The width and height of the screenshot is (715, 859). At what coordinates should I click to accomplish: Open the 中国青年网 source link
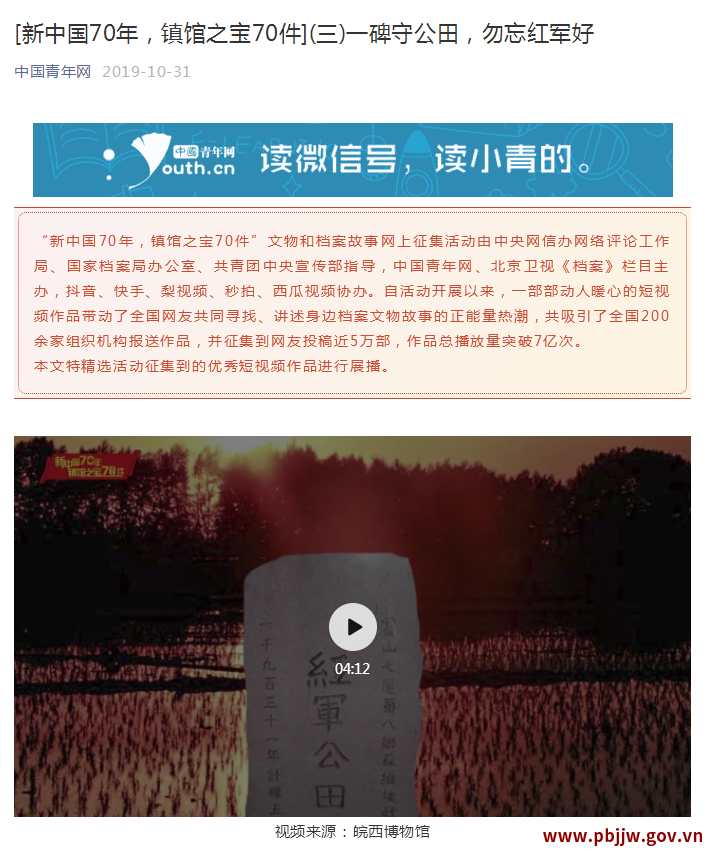(52, 72)
